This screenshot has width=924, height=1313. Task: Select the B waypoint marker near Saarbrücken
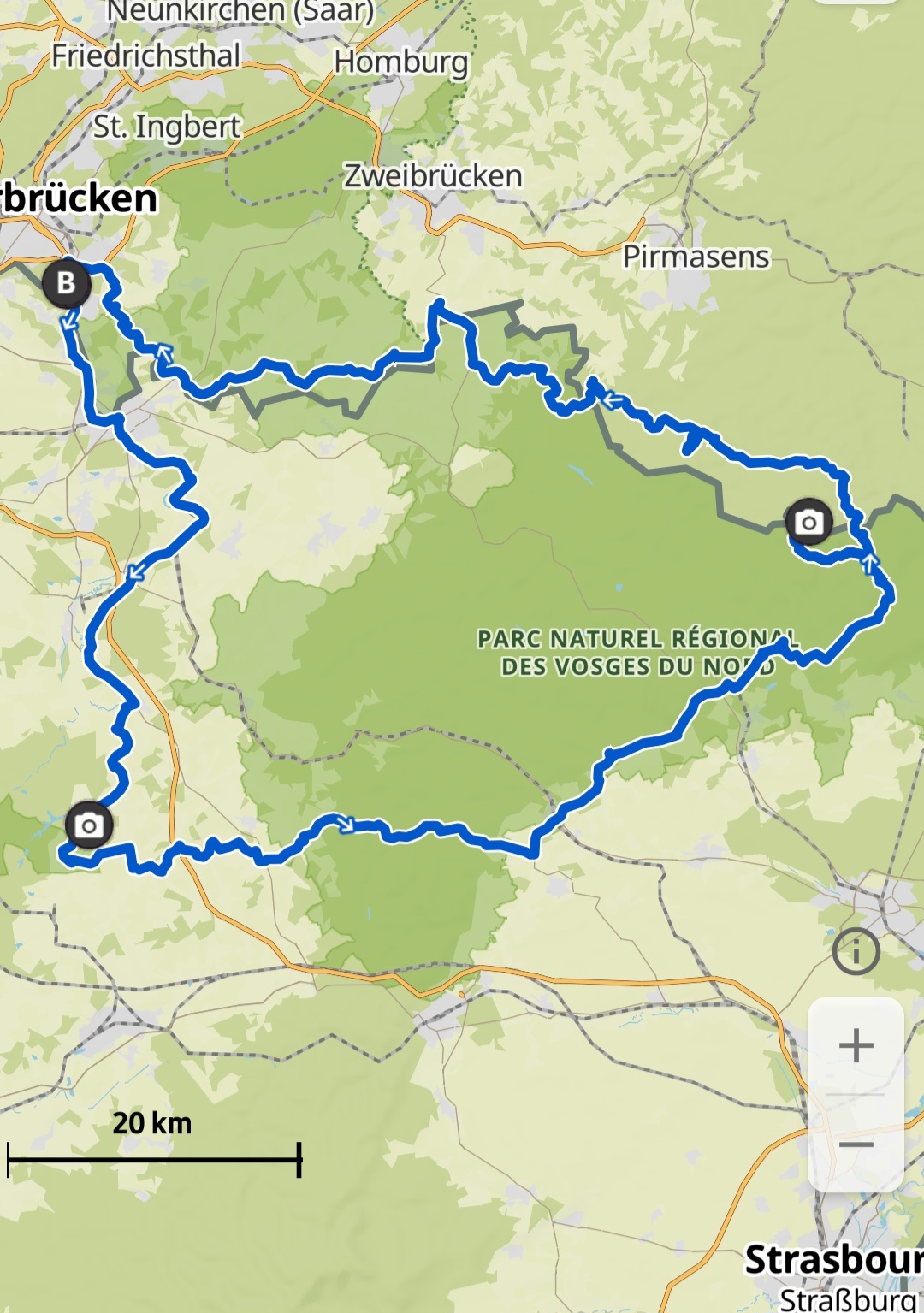tap(67, 283)
